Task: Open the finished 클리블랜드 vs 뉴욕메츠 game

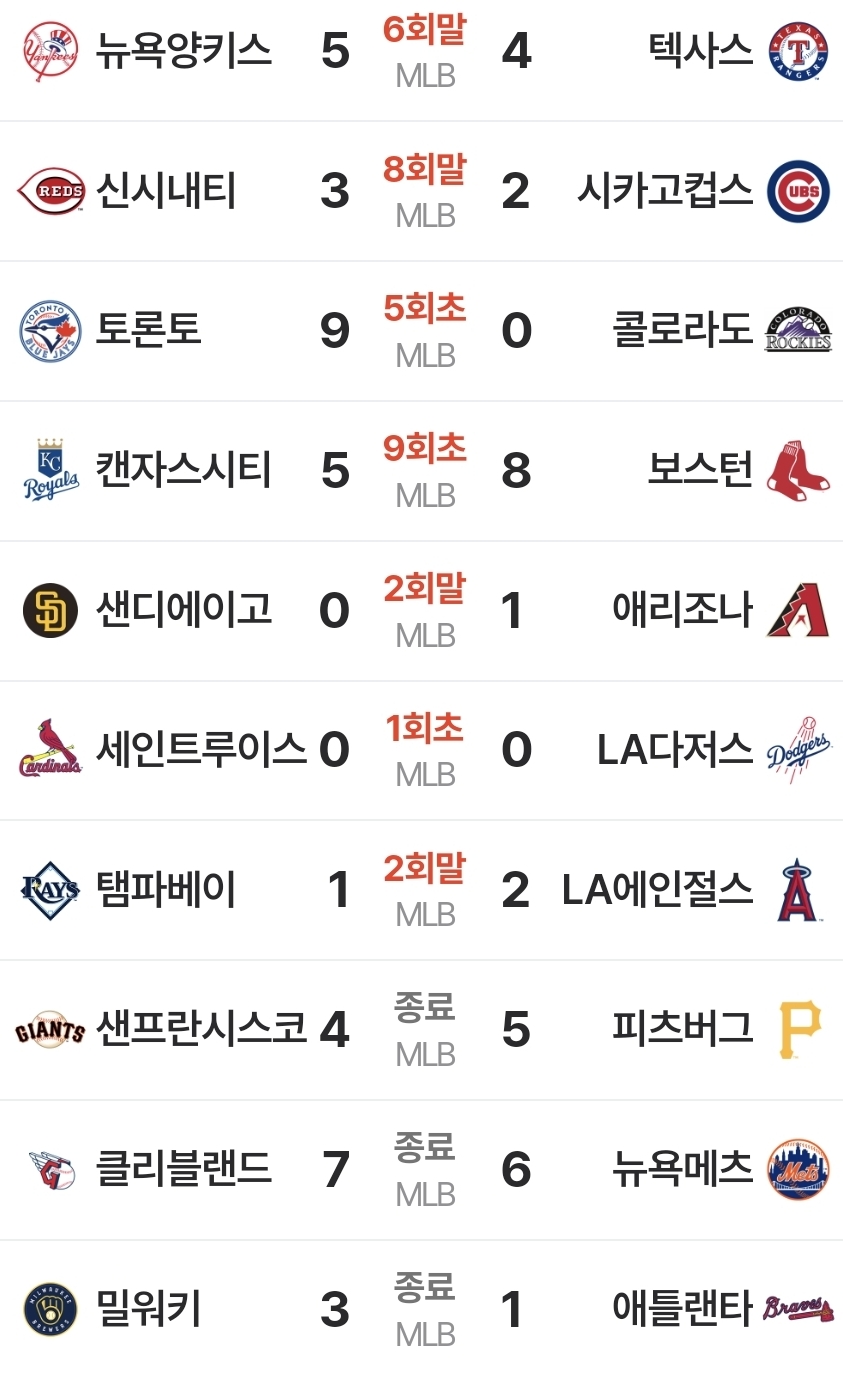Action: point(421,1170)
